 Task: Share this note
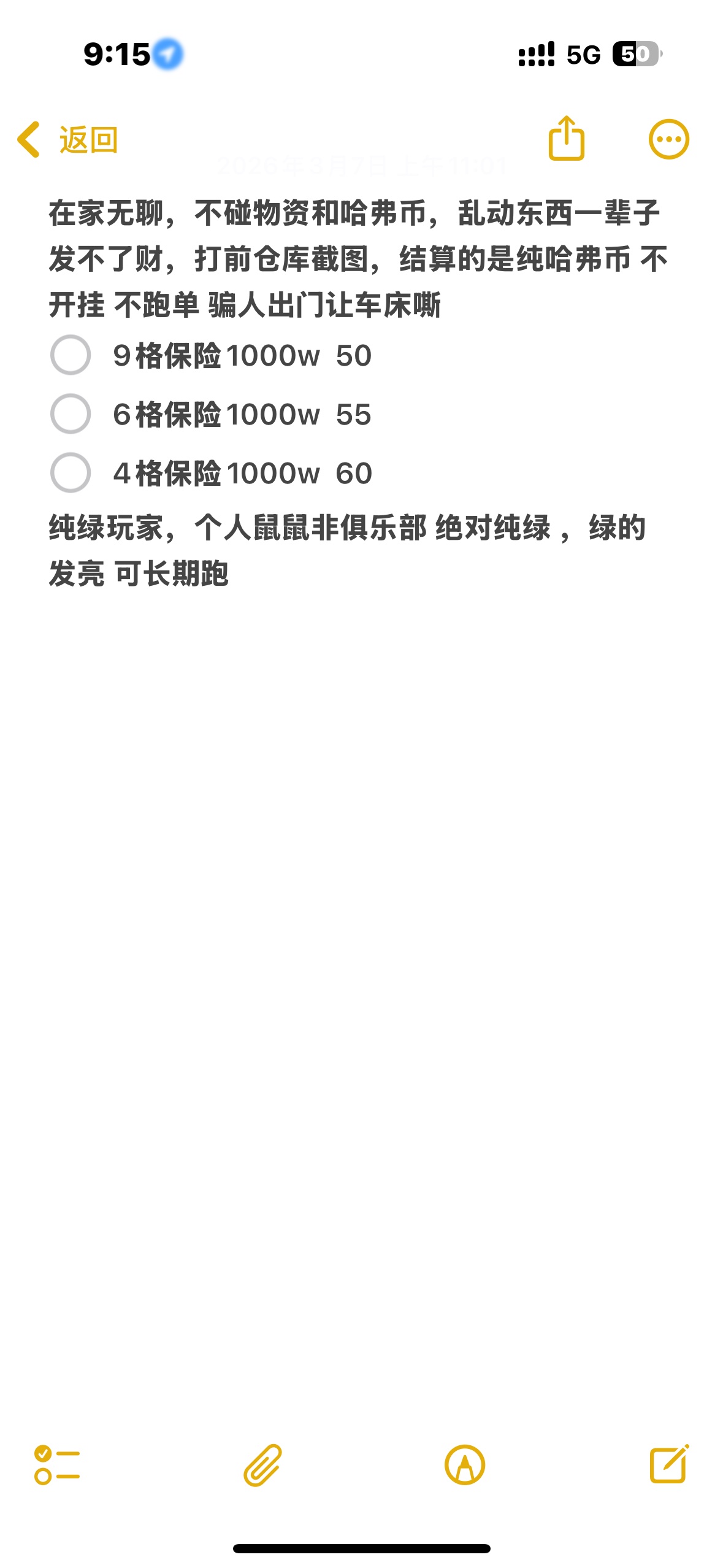click(x=566, y=139)
